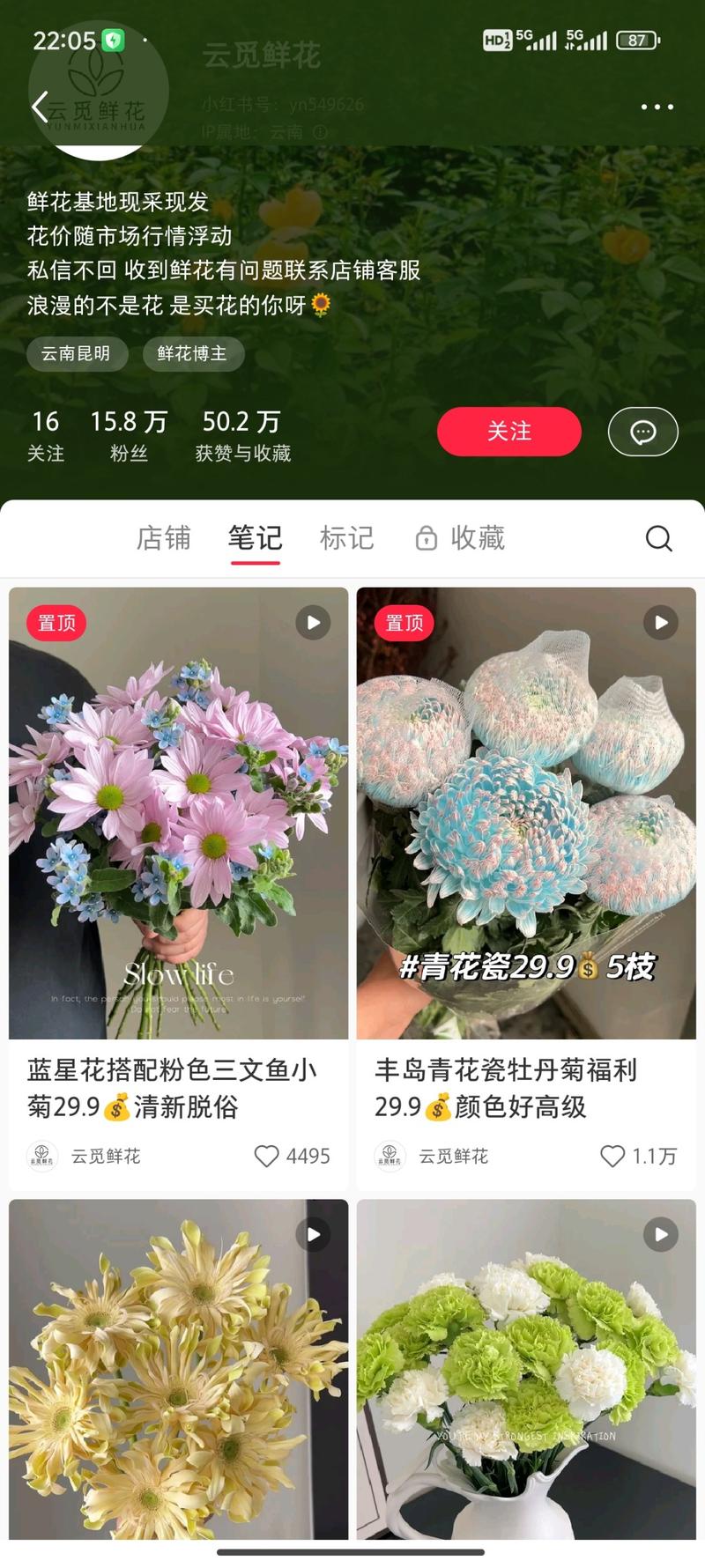705x1568 pixels.
Task: View the 15.8万 粉丝 followers list
Action: 129,435
